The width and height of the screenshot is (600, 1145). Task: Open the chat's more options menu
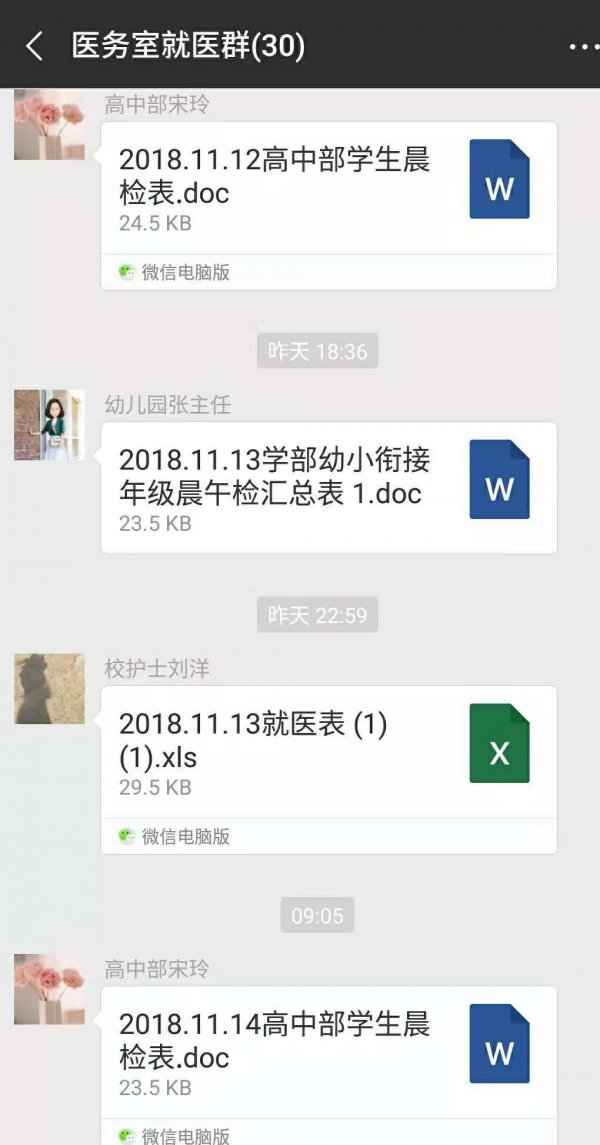click(581, 46)
